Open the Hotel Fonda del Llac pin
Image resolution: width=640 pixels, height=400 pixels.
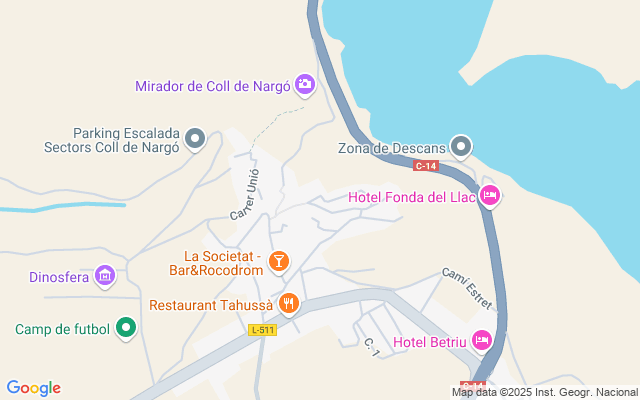tap(489, 195)
